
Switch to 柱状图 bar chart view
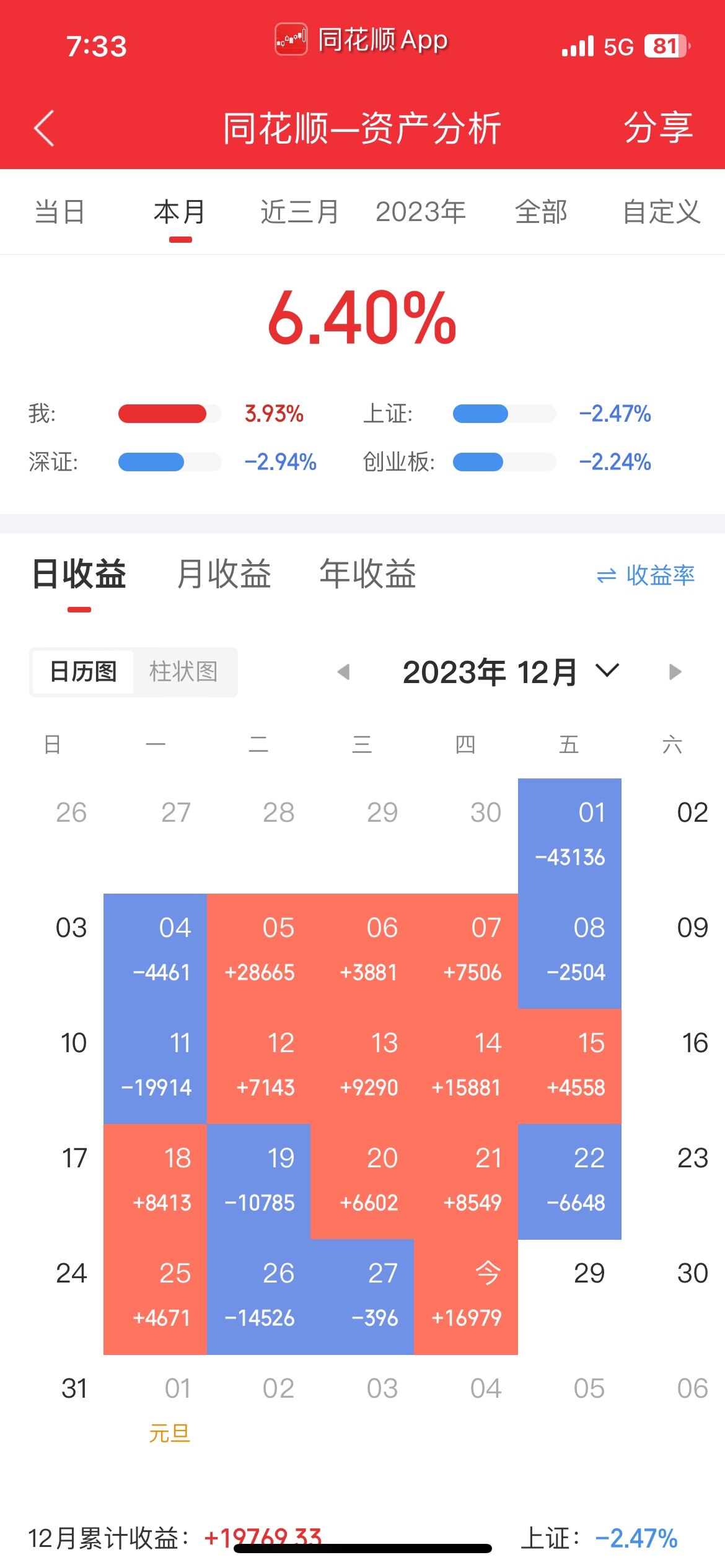(183, 672)
